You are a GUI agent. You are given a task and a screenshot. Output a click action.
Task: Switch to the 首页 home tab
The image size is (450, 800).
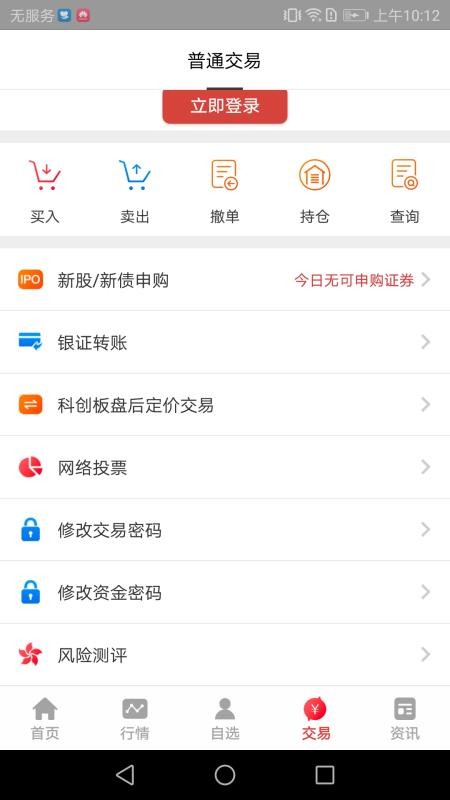45,718
